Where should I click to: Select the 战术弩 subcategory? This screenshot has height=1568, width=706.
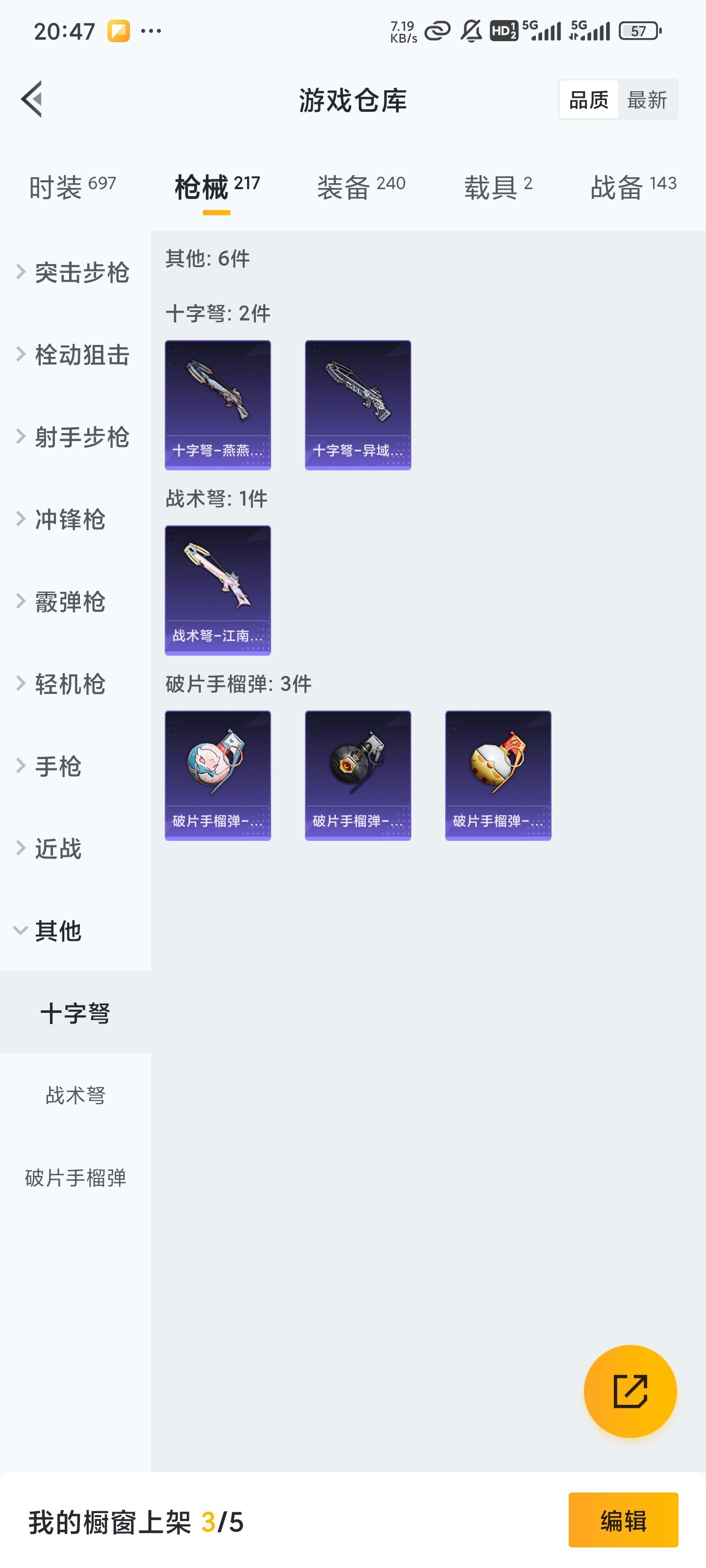click(x=76, y=1095)
